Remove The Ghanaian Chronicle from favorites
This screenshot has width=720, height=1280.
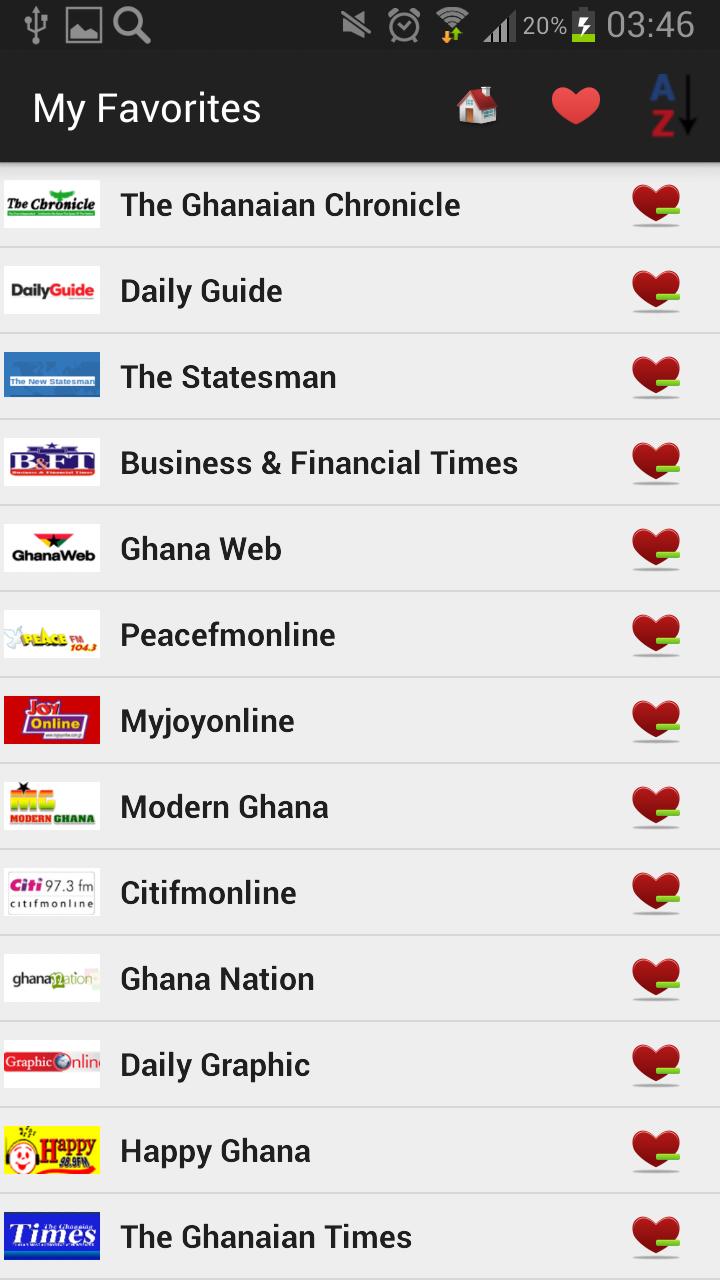coord(655,204)
